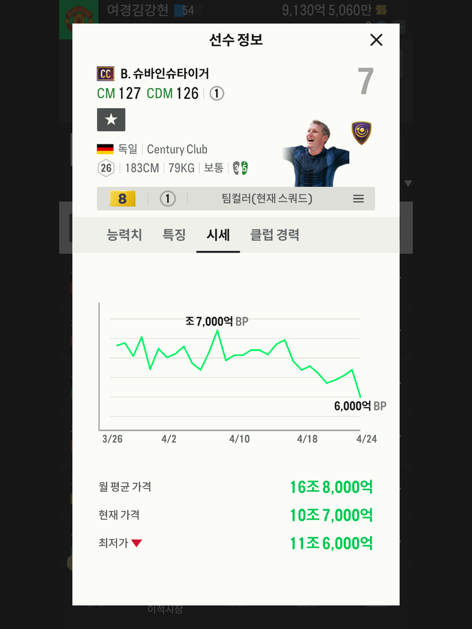This screenshot has height=629, width=472.
Task: Switch to the 클럽 경력 tab
Action: (x=275, y=235)
